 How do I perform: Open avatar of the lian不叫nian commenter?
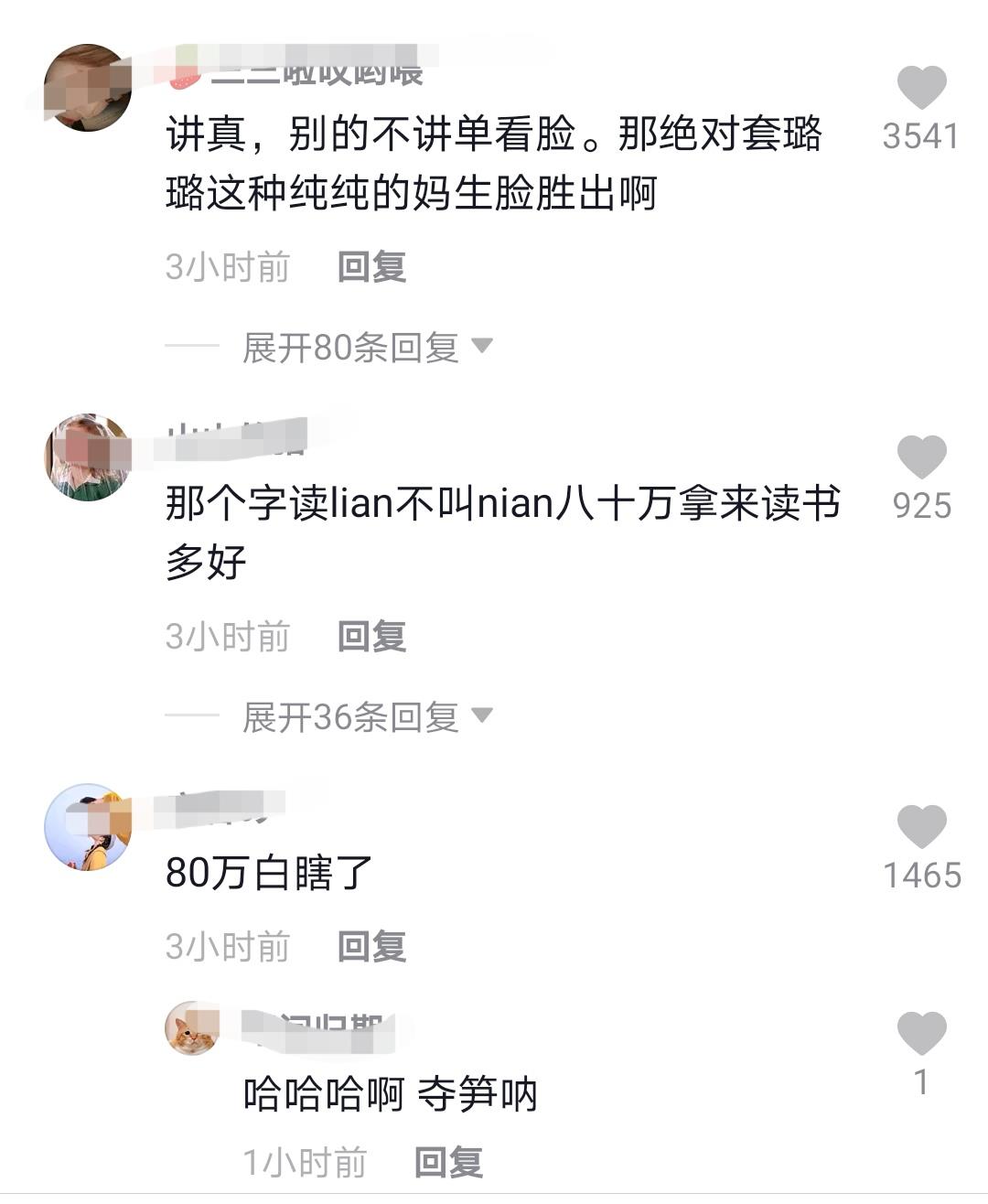click(x=89, y=457)
